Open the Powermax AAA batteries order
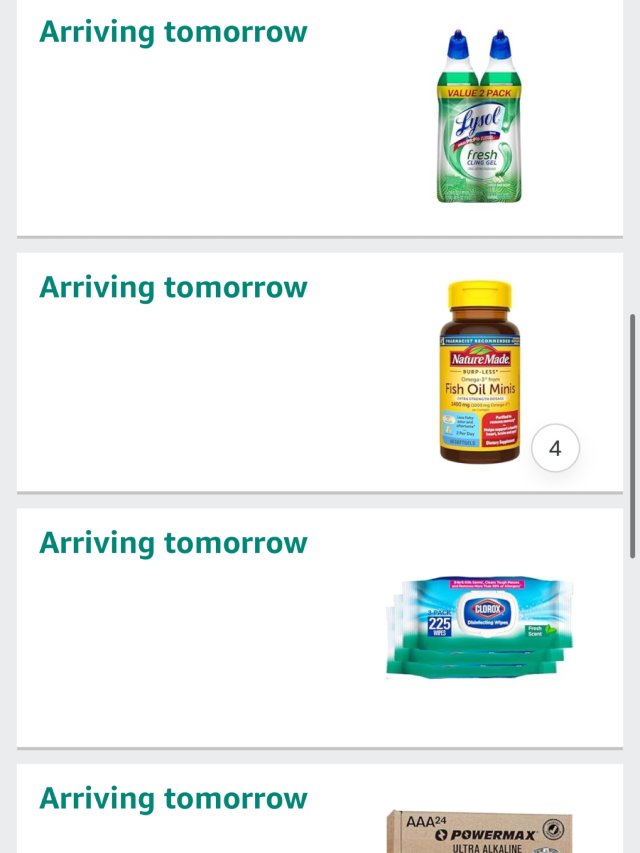The height and width of the screenshot is (853, 640). (479, 828)
